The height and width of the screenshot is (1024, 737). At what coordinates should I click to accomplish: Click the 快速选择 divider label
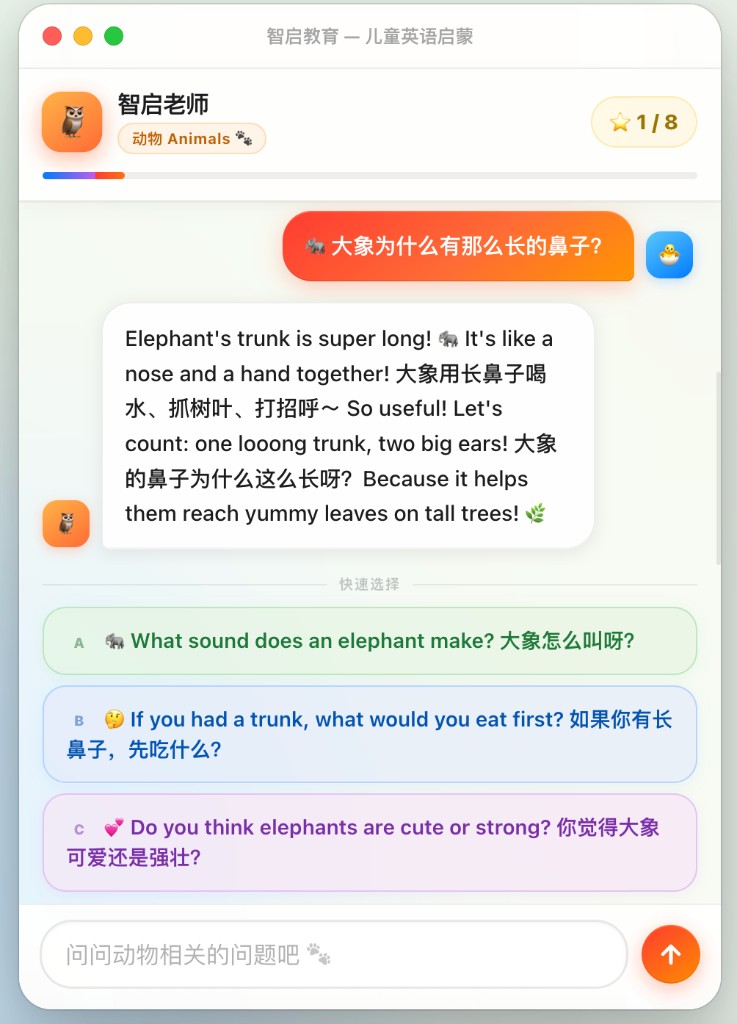tap(368, 585)
